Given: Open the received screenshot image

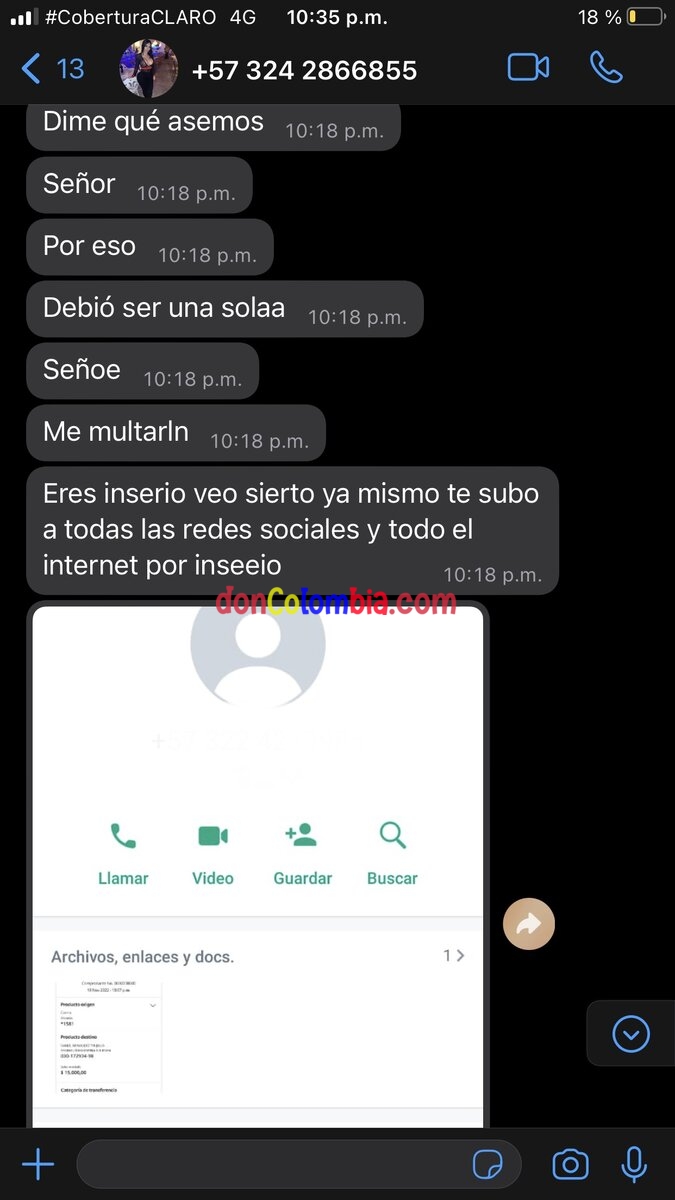Looking at the screenshot, I should click(x=258, y=860).
